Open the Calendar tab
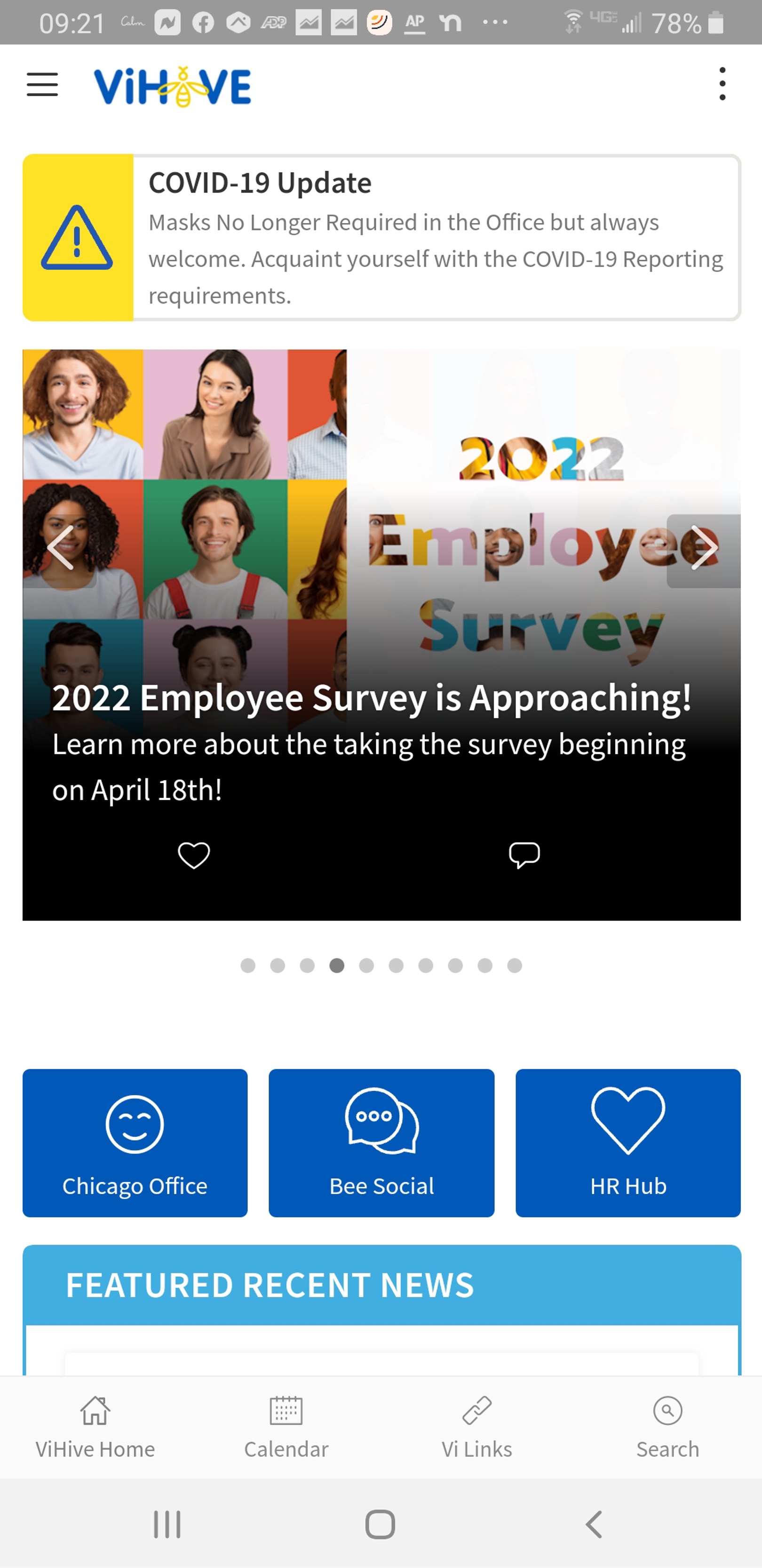 (x=286, y=1427)
